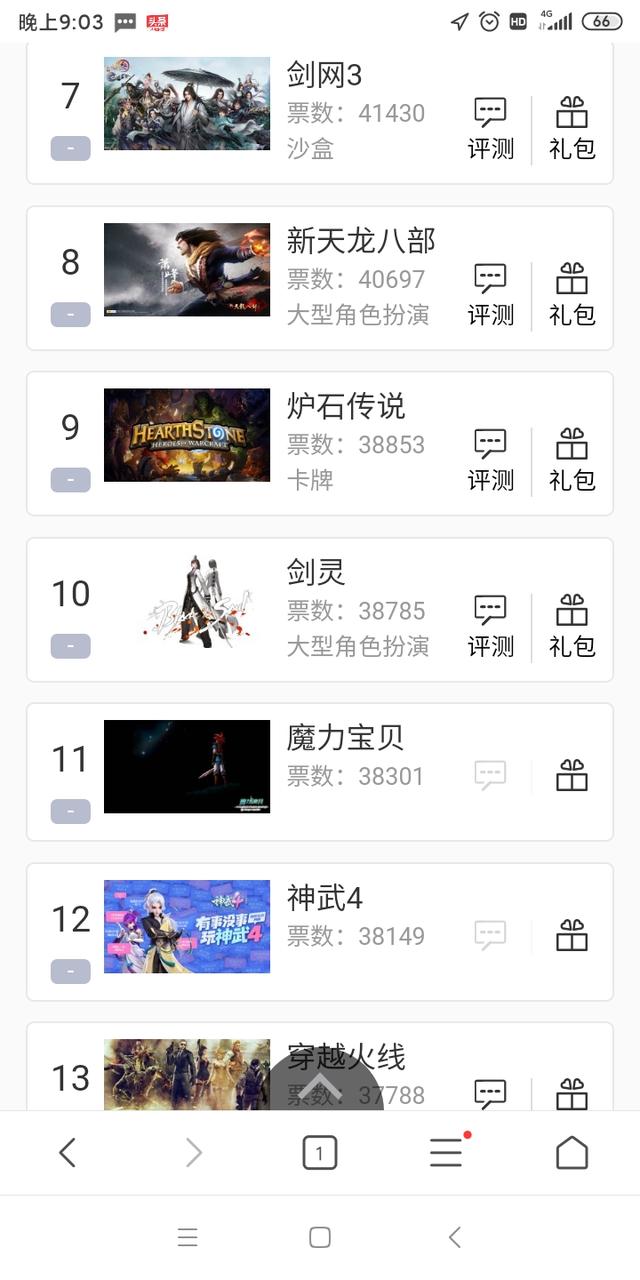View the 评测 for 炉石传说
Viewport: 640px width, 1280px height.
pos(490,459)
